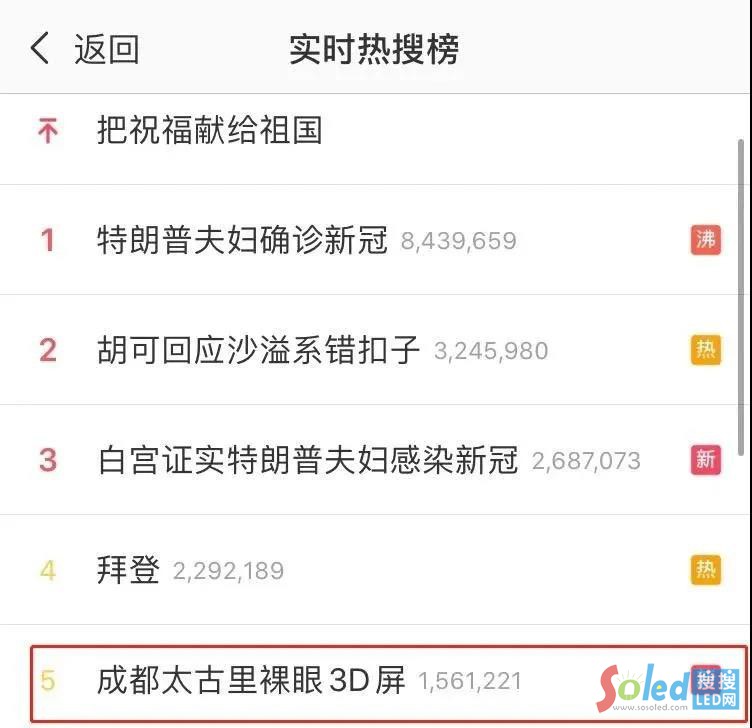Open the 拜登 hot search entry

(129, 570)
